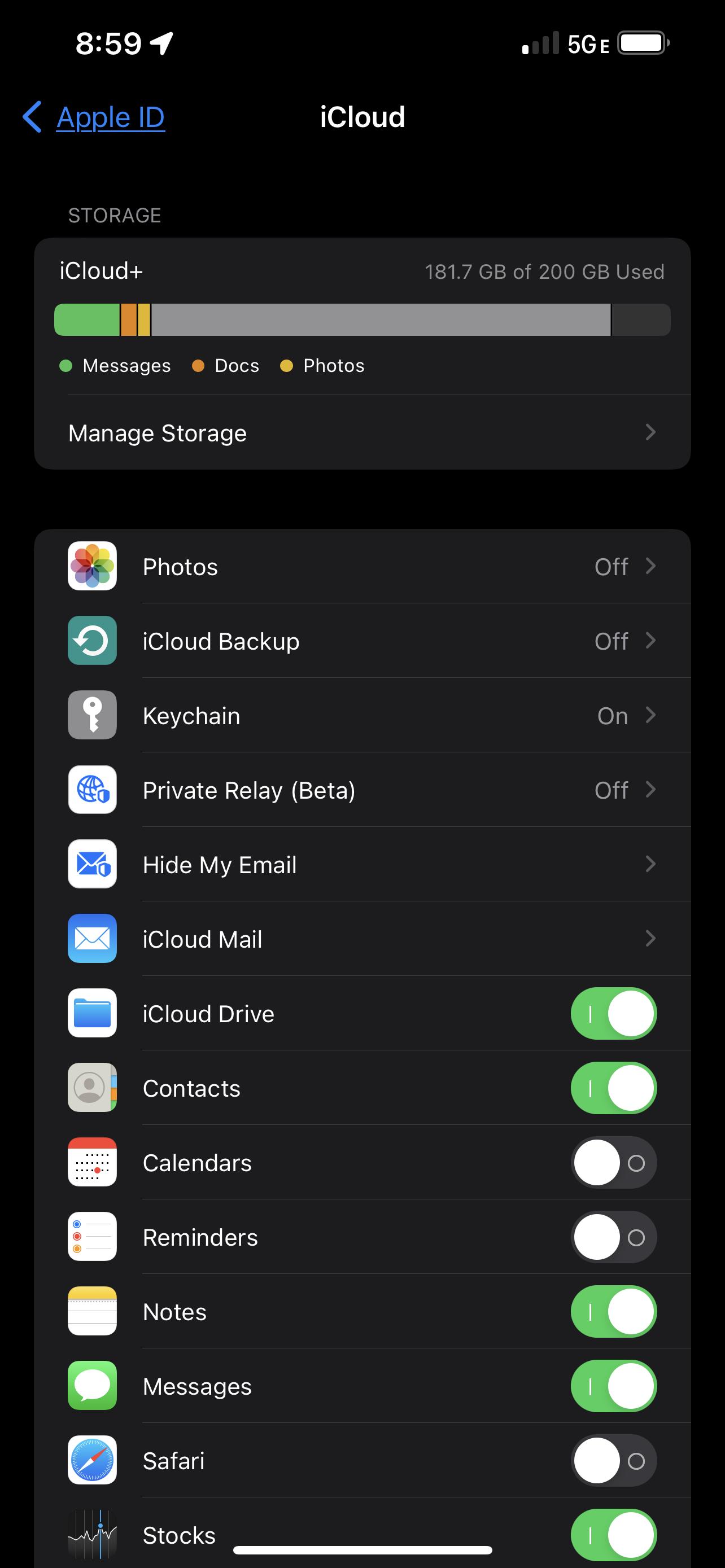Open iCloud Mail settings

click(362, 939)
